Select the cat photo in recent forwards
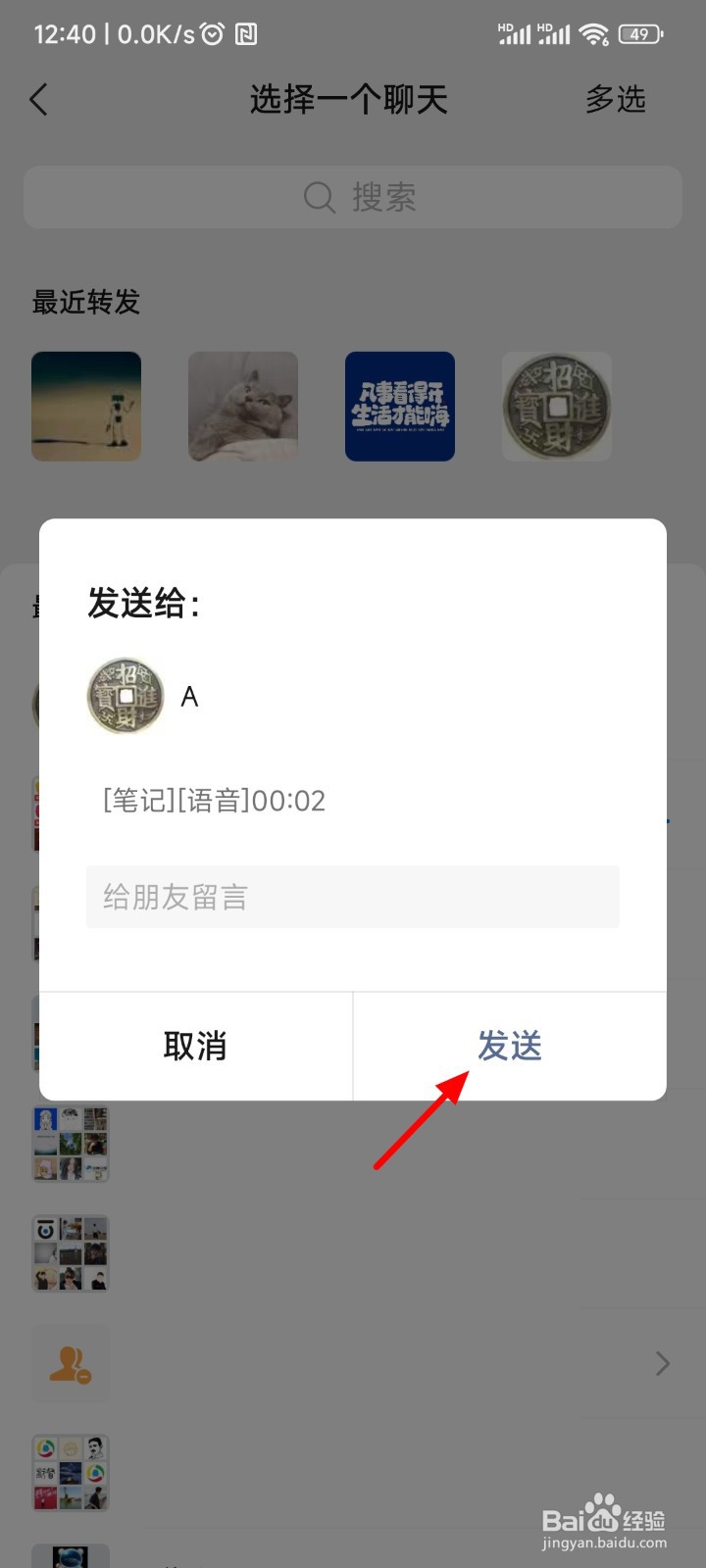 point(243,406)
